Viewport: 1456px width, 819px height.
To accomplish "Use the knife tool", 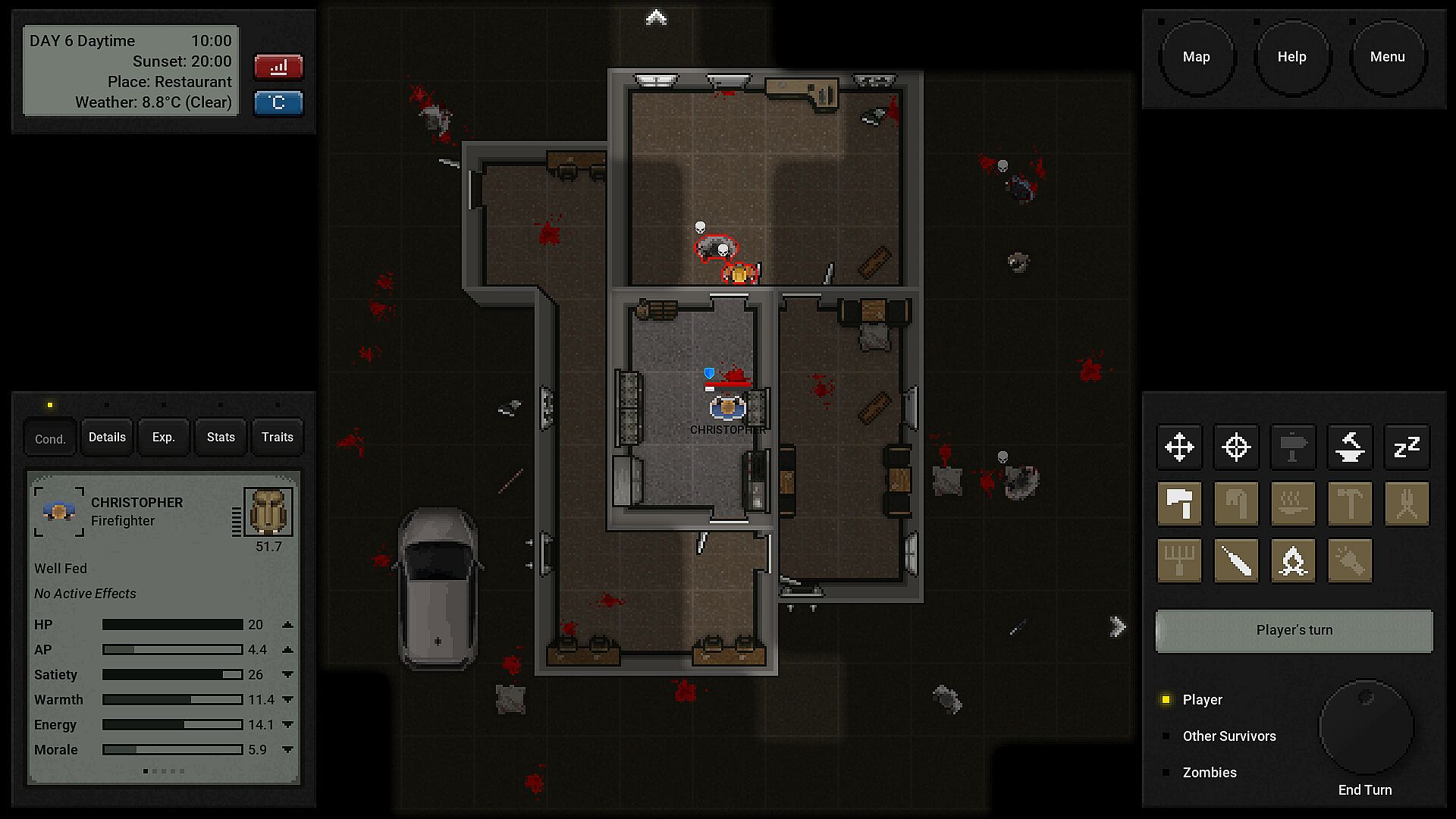I will click(1236, 561).
